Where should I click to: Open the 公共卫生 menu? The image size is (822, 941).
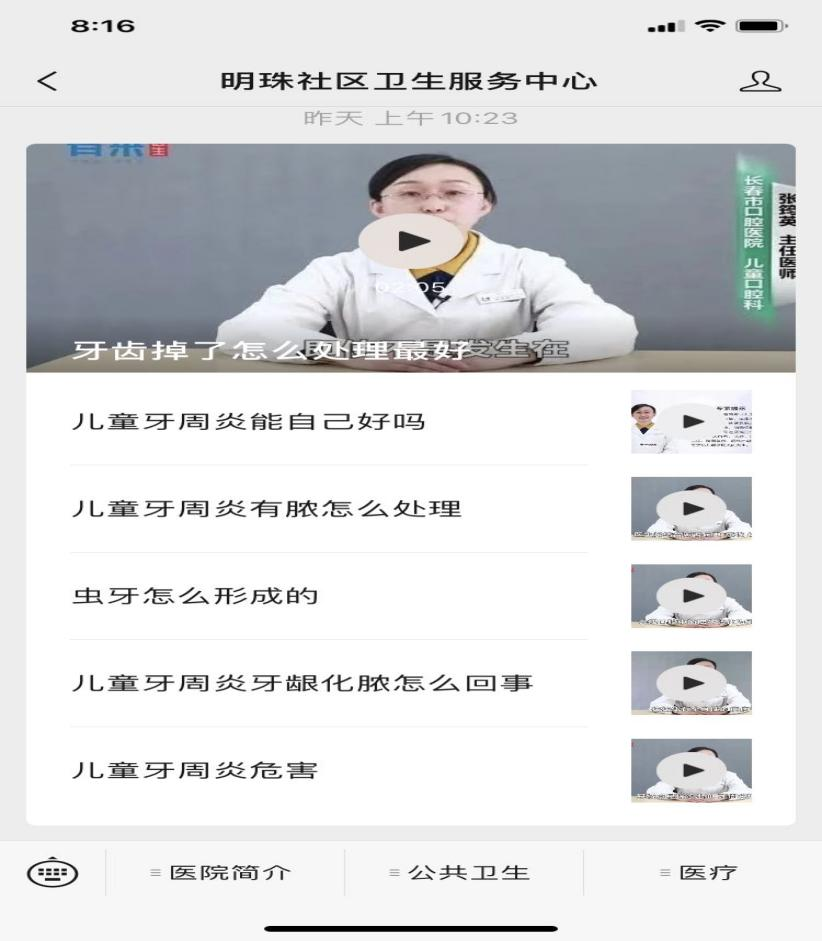click(462, 872)
